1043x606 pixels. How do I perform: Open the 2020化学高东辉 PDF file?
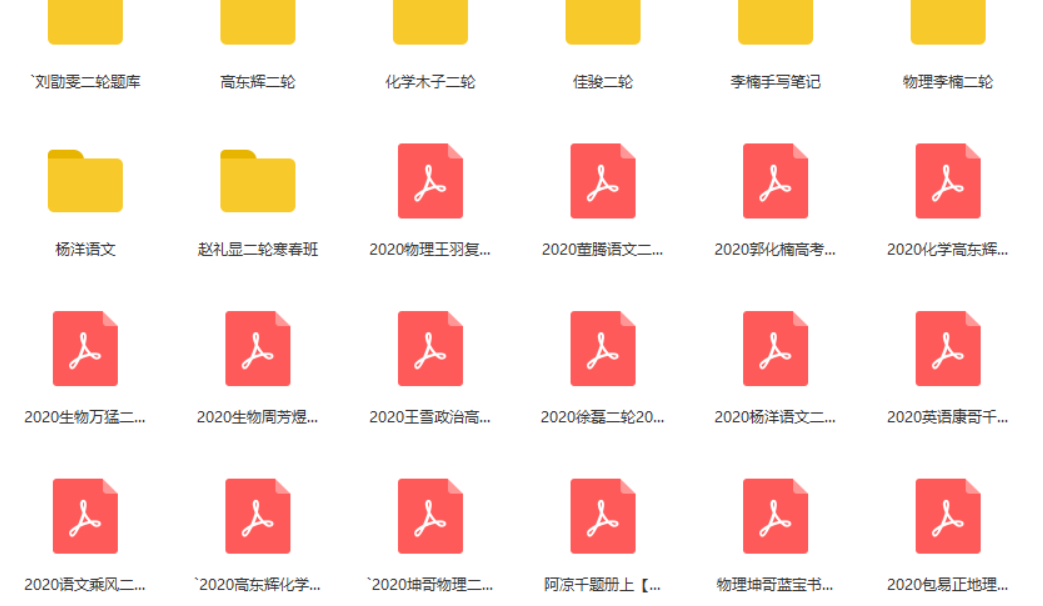coord(948,182)
